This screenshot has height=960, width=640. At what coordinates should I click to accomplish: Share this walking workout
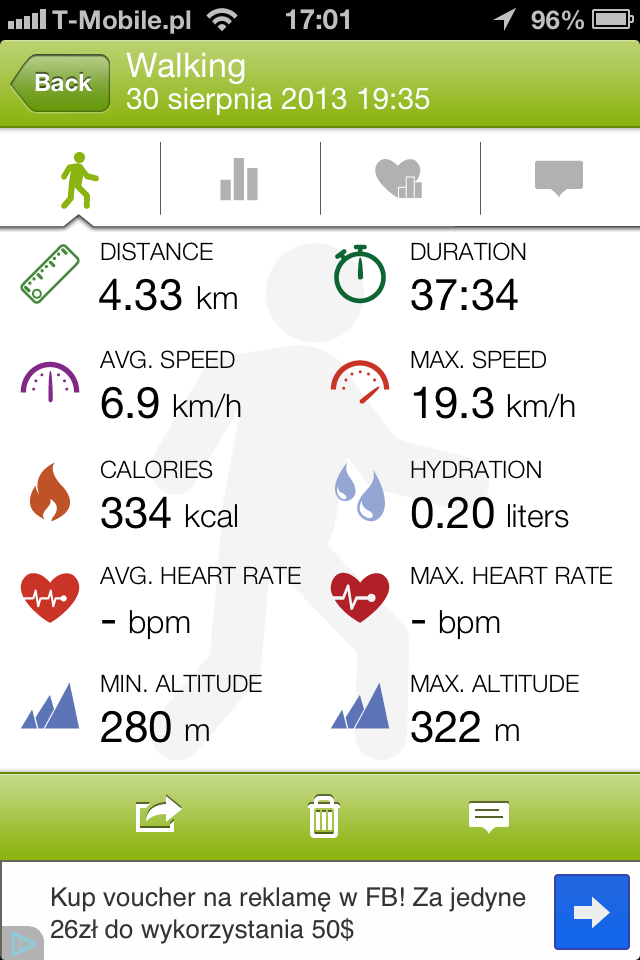click(x=158, y=814)
